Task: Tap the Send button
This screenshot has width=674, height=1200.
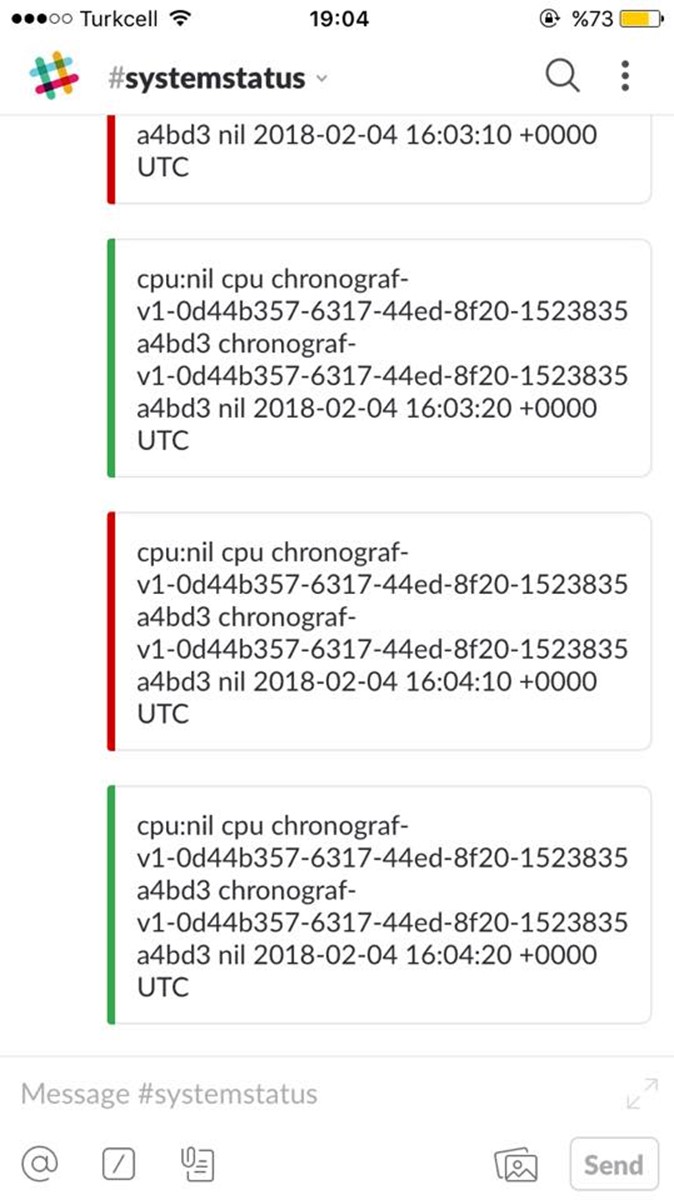Action: (x=614, y=1164)
